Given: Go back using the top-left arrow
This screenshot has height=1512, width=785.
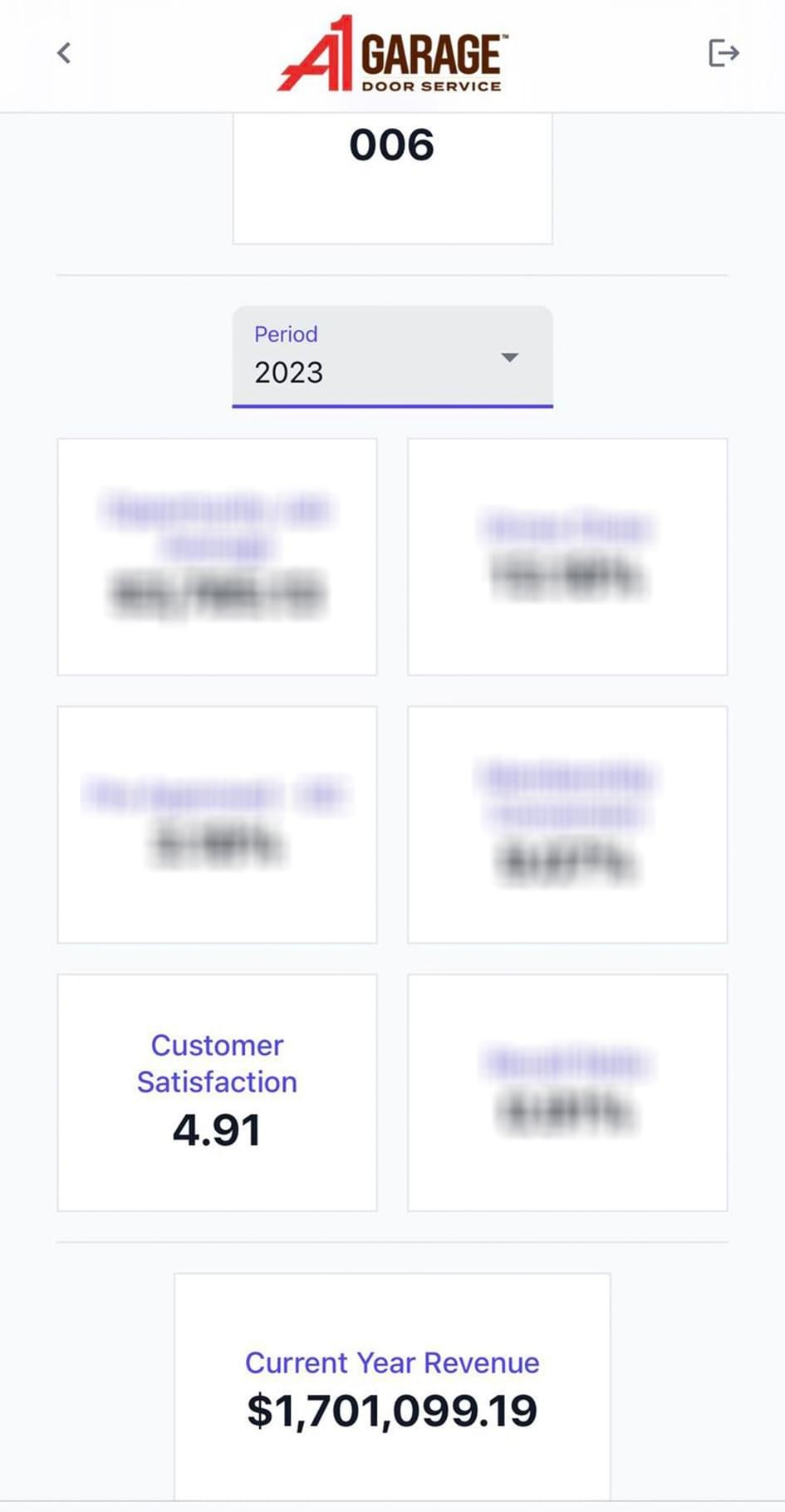Looking at the screenshot, I should [64, 53].
